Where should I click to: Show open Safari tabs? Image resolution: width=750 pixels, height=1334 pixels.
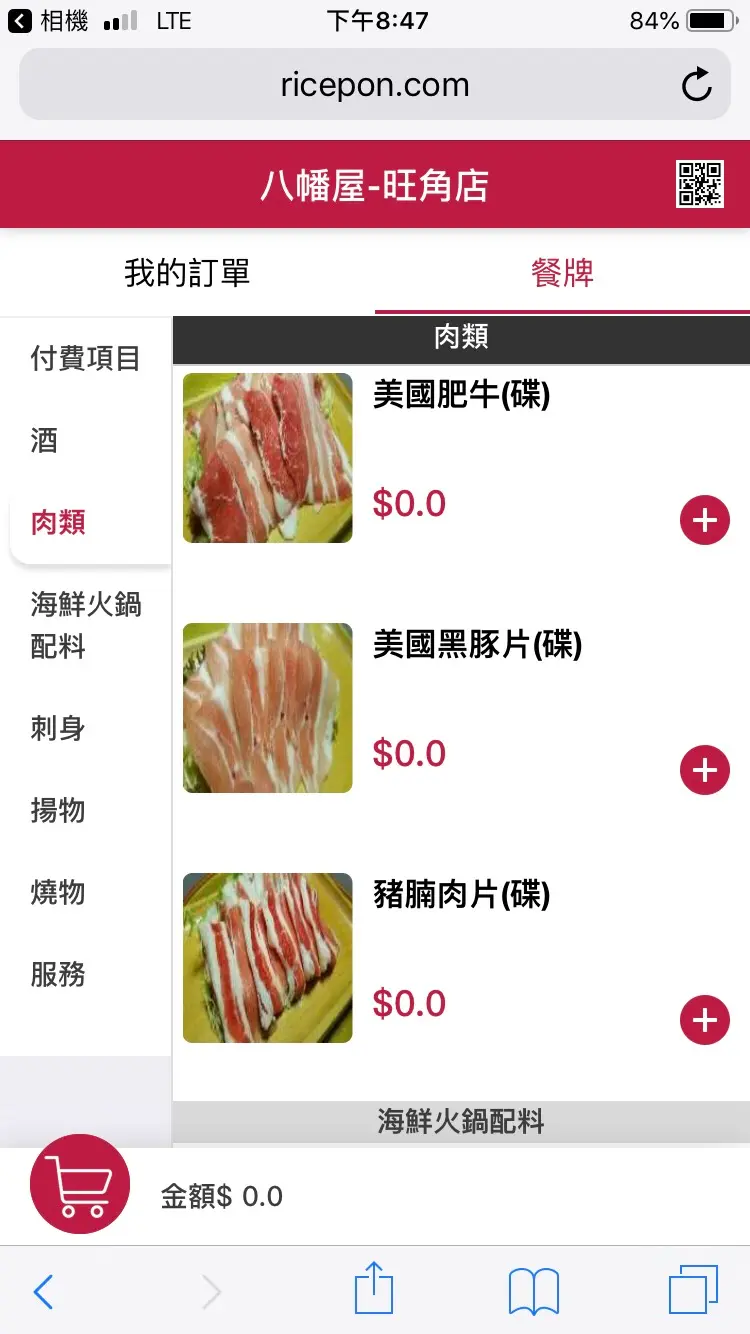point(693,1290)
